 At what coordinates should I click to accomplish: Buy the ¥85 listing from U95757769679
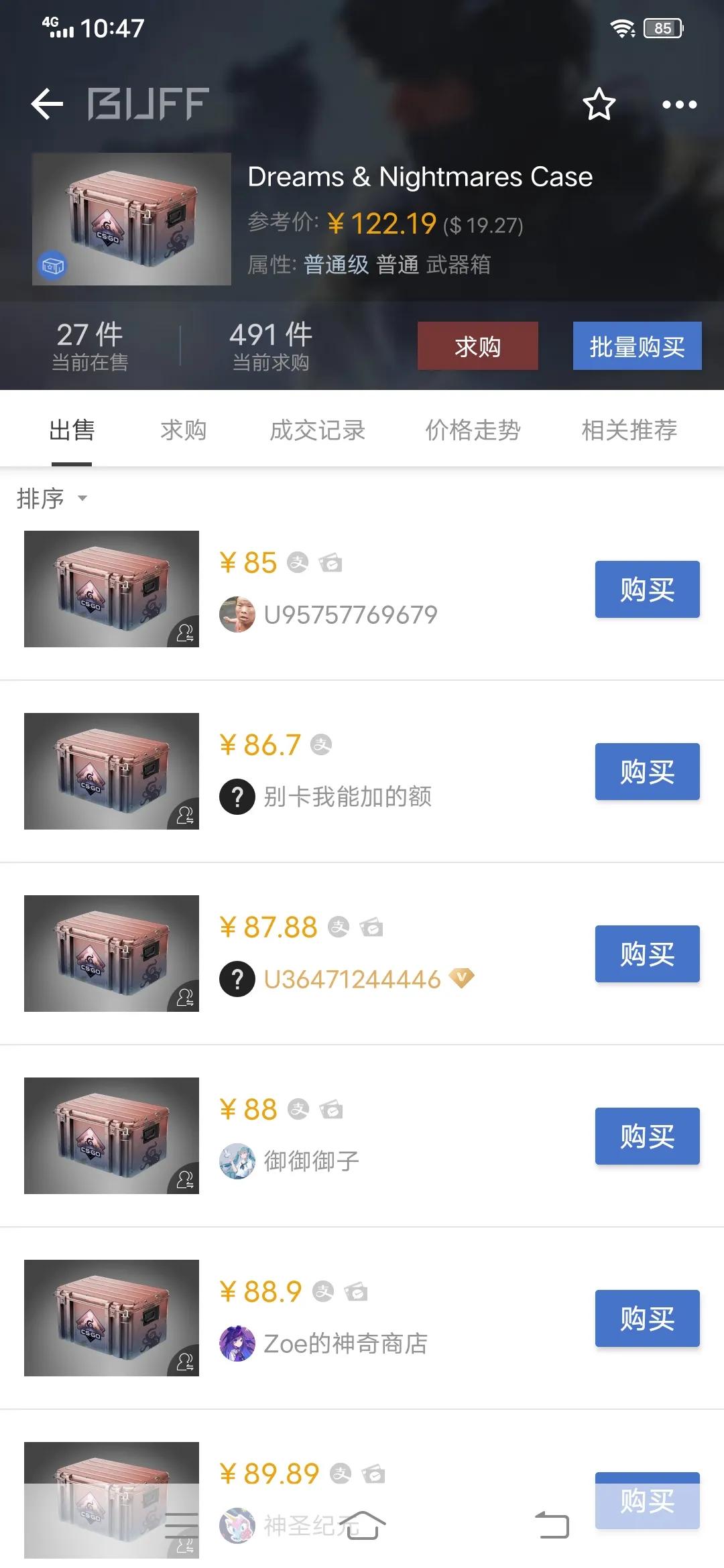(647, 590)
